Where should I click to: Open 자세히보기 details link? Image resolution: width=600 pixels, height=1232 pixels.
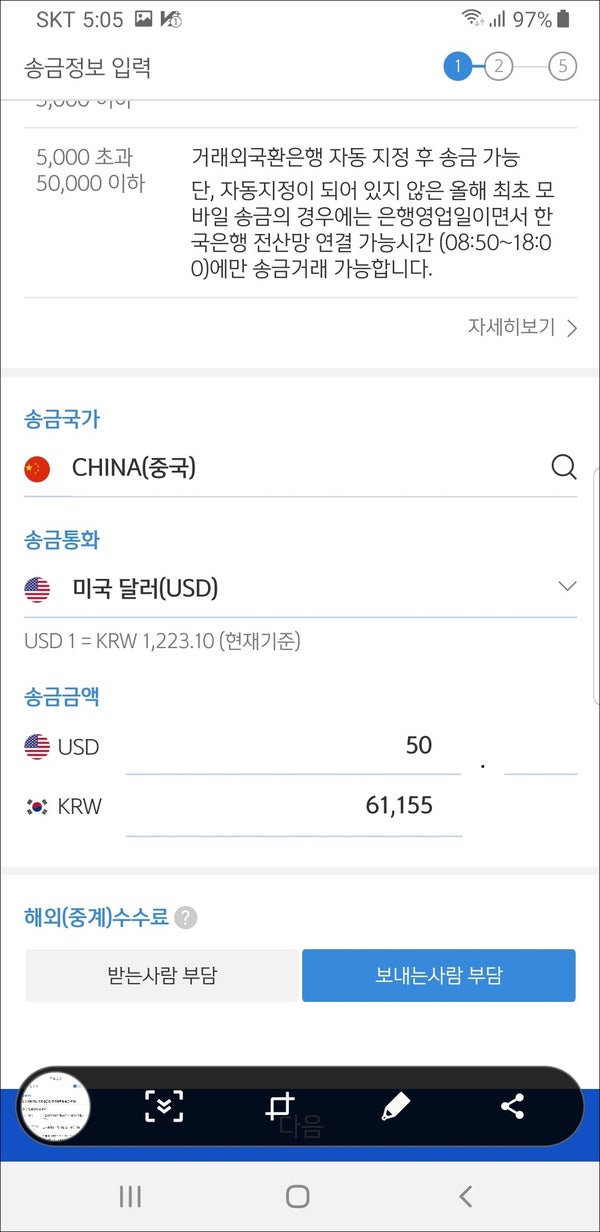[x=522, y=327]
